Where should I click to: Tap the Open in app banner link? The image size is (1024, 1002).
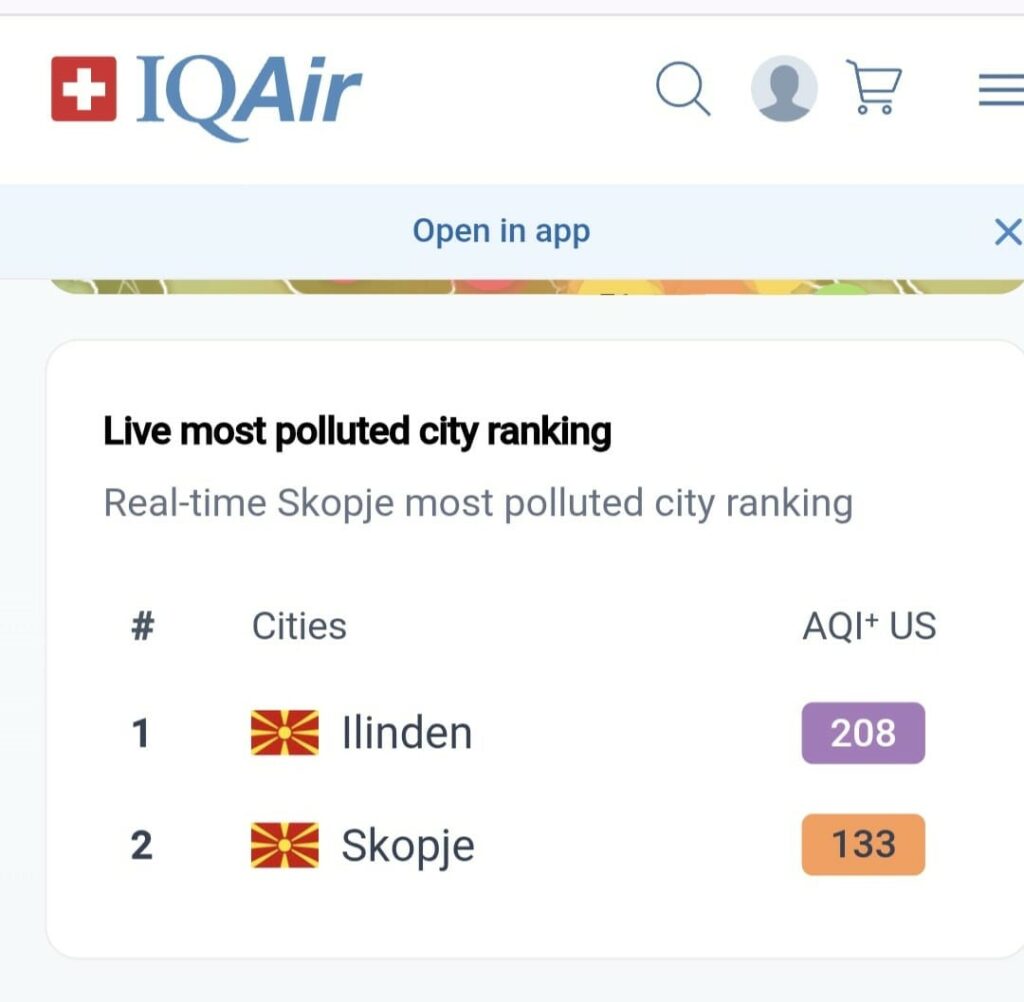[x=501, y=231]
